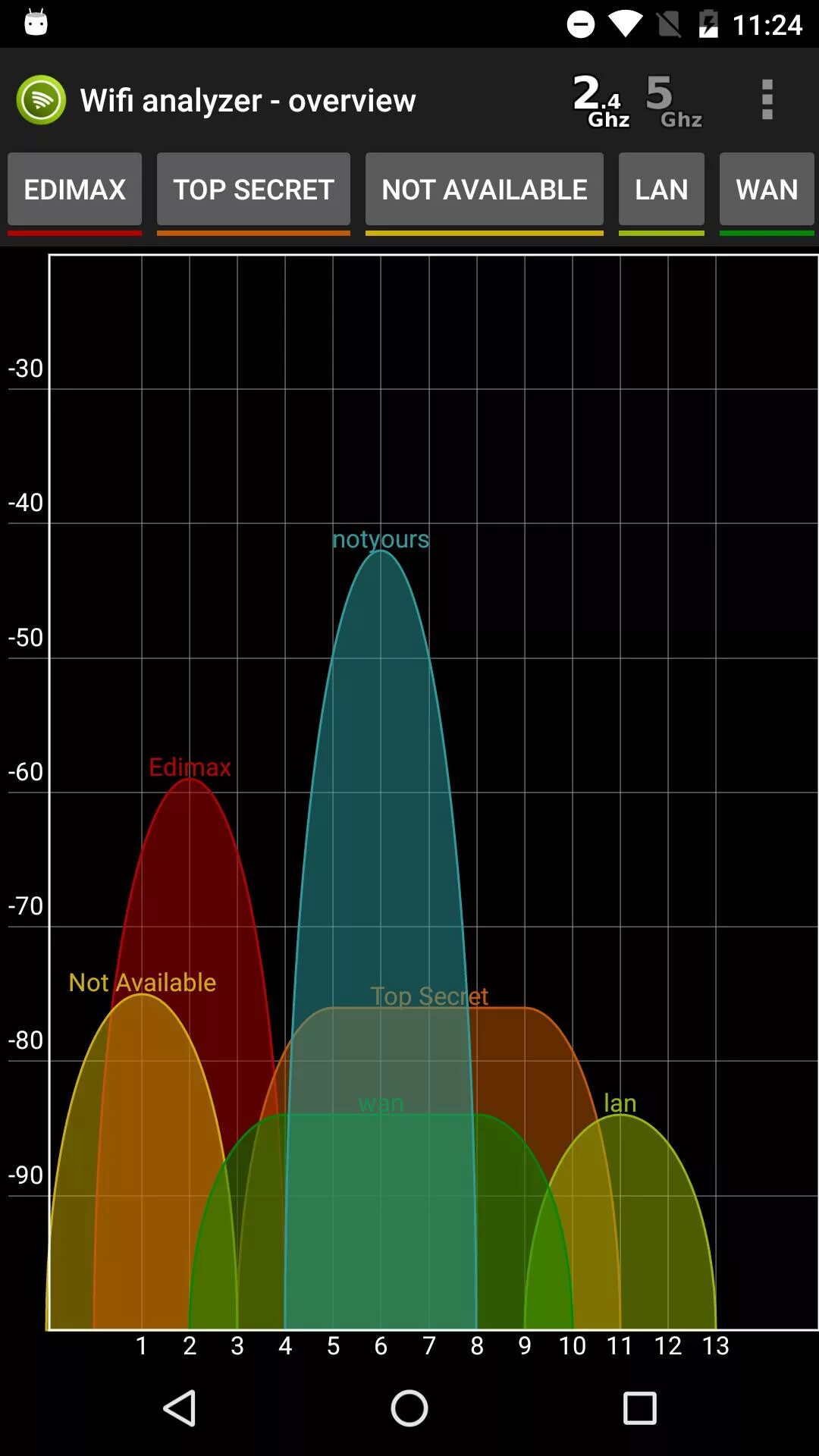This screenshot has width=819, height=1456.
Task: Switch to the 2.4 GHz band
Action: click(601, 100)
